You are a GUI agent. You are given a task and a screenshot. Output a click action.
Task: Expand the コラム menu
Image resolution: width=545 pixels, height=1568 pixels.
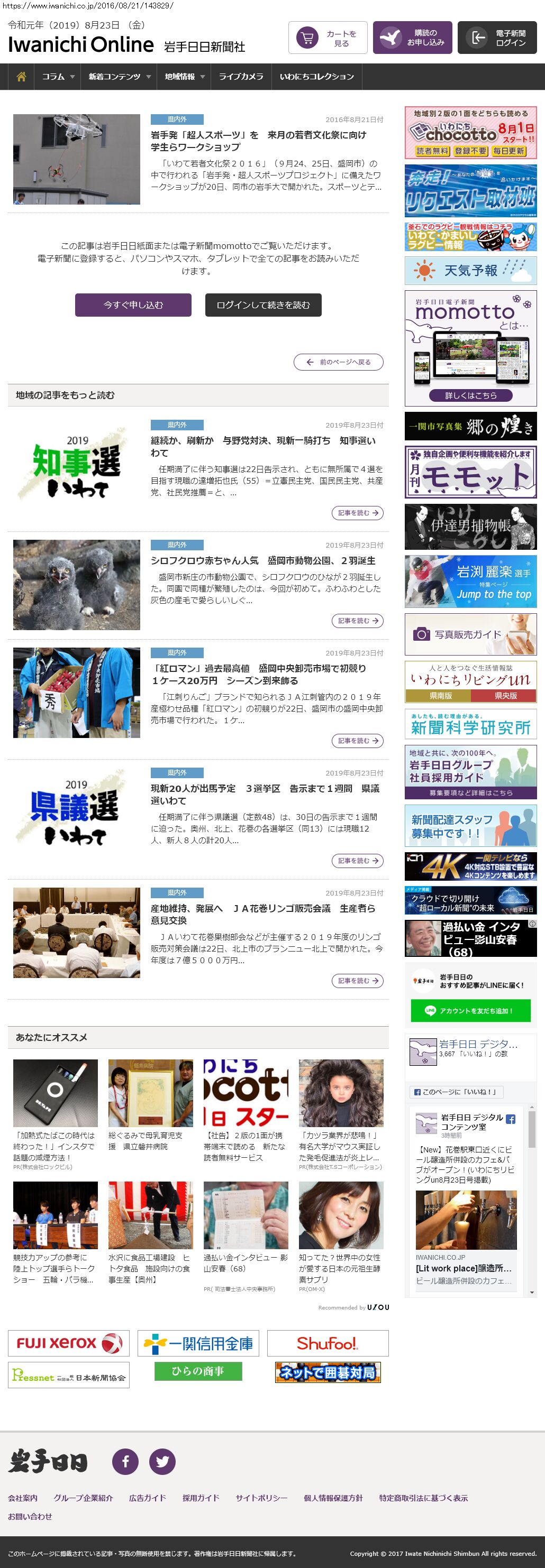[58, 77]
